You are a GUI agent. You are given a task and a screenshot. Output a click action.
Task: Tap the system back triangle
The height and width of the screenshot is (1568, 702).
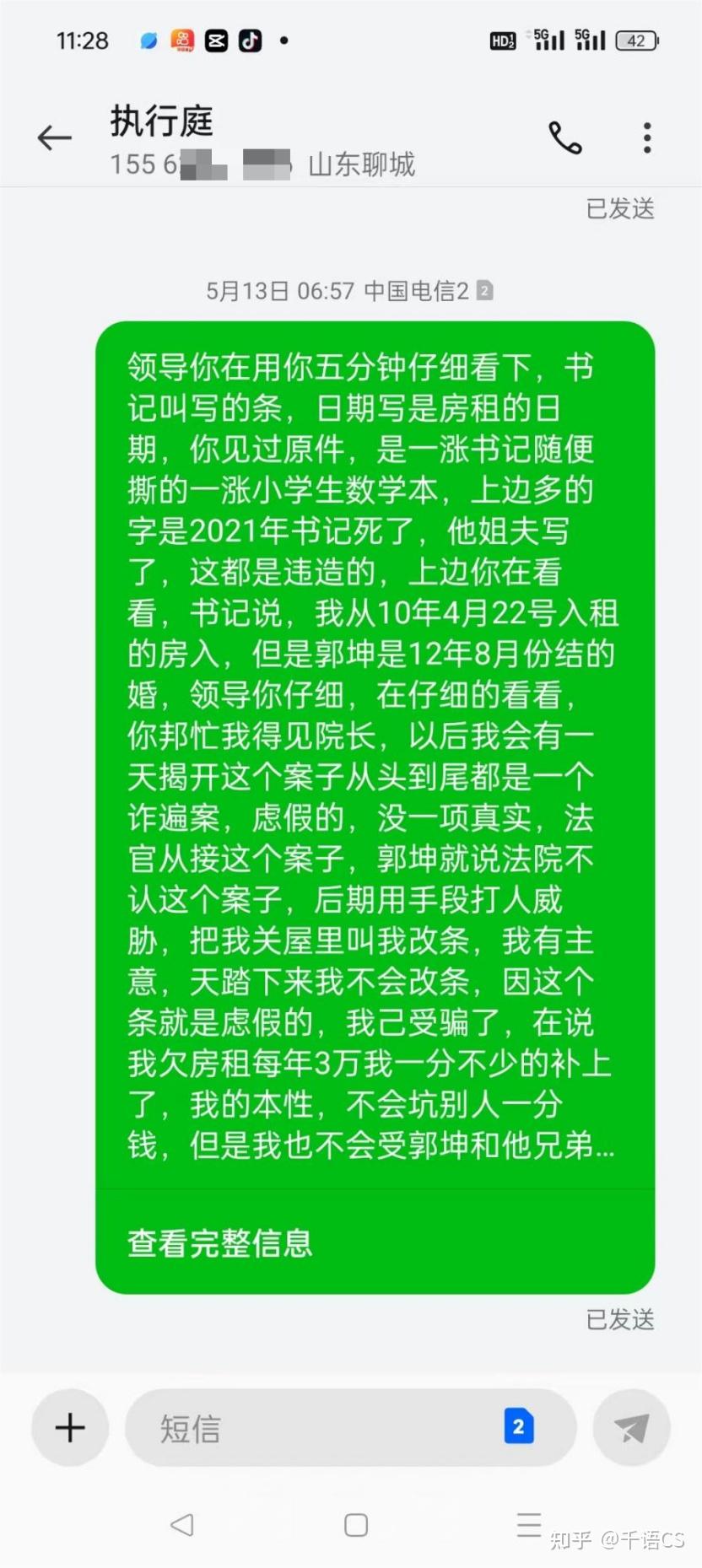coord(182,1524)
